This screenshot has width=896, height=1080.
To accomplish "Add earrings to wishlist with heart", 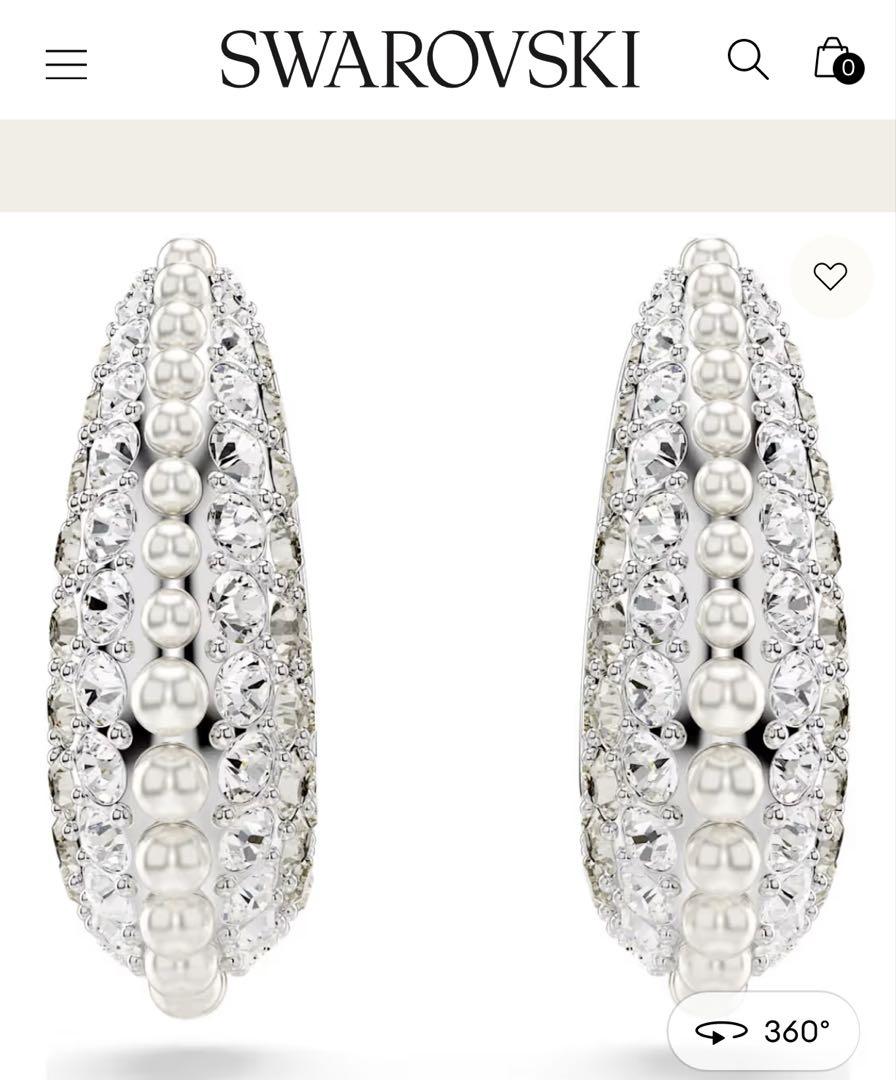I will (830, 276).
